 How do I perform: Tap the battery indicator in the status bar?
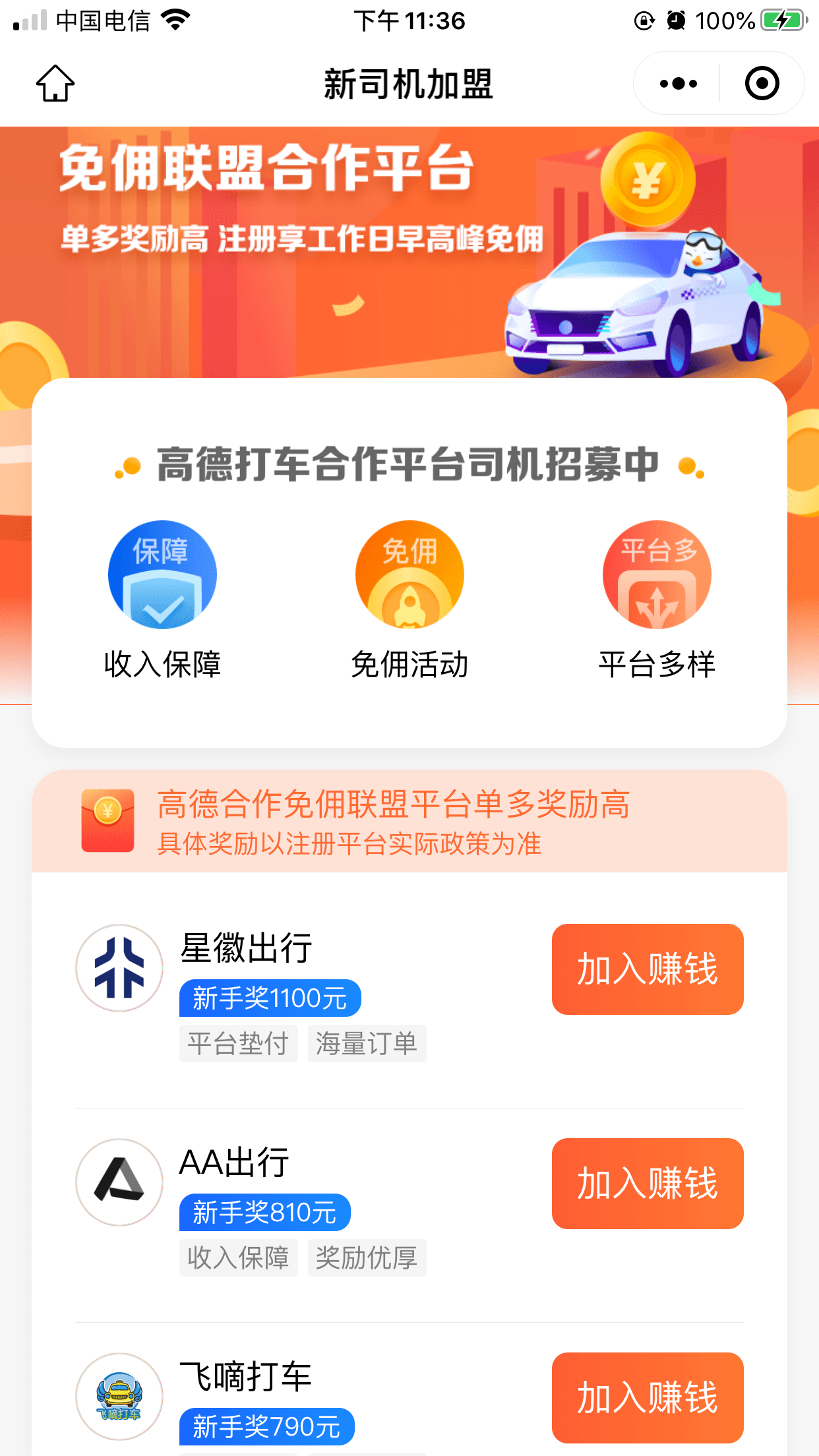point(783,20)
